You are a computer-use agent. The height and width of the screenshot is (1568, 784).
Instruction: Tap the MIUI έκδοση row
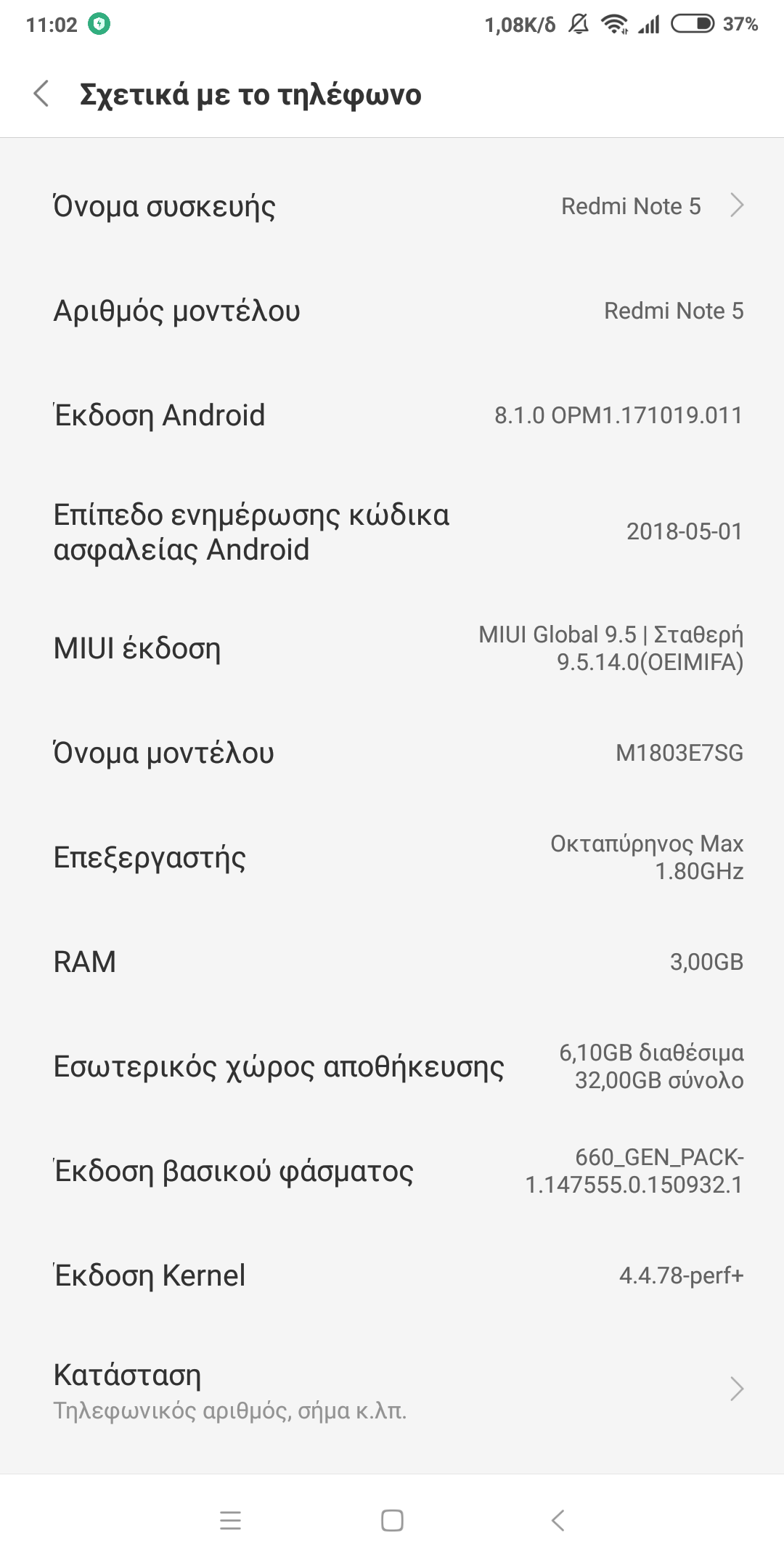point(392,648)
